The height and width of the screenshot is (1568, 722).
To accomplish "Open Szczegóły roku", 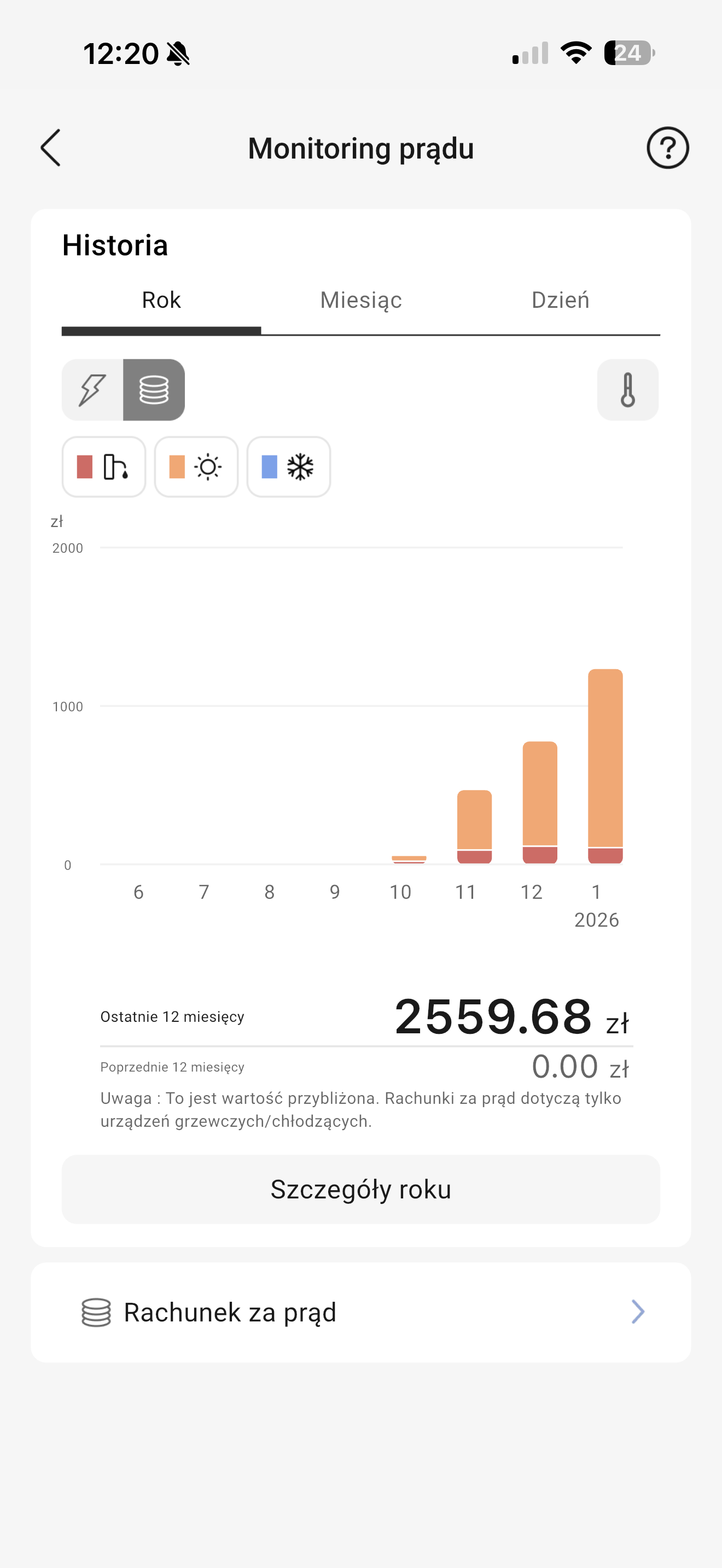I will tap(361, 1189).
